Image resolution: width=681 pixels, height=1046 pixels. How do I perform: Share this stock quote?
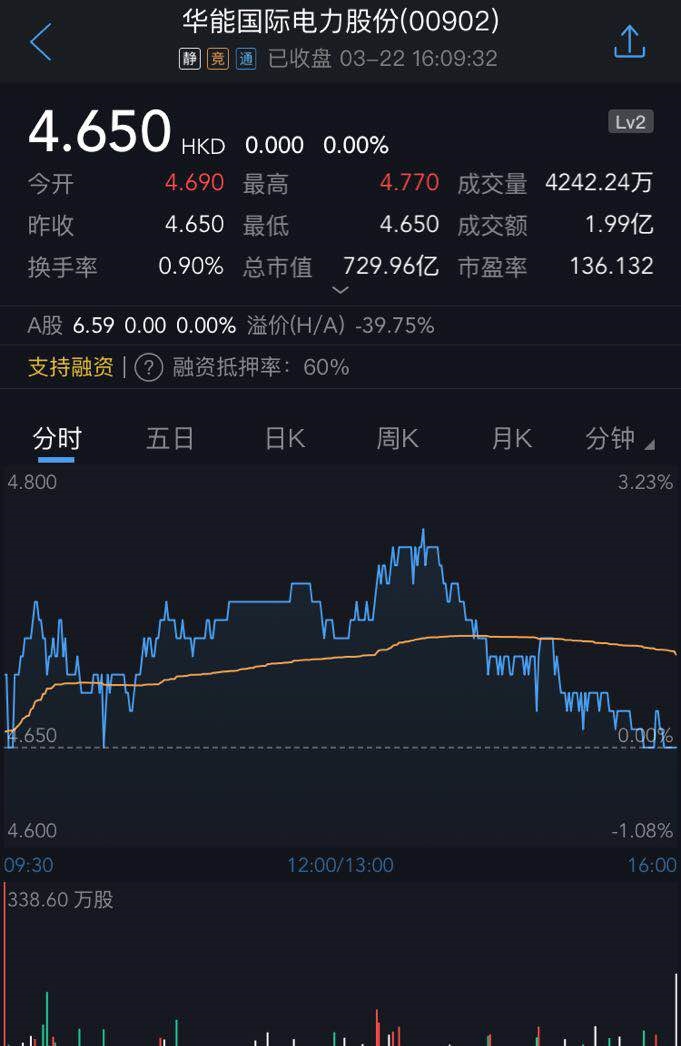tap(629, 42)
